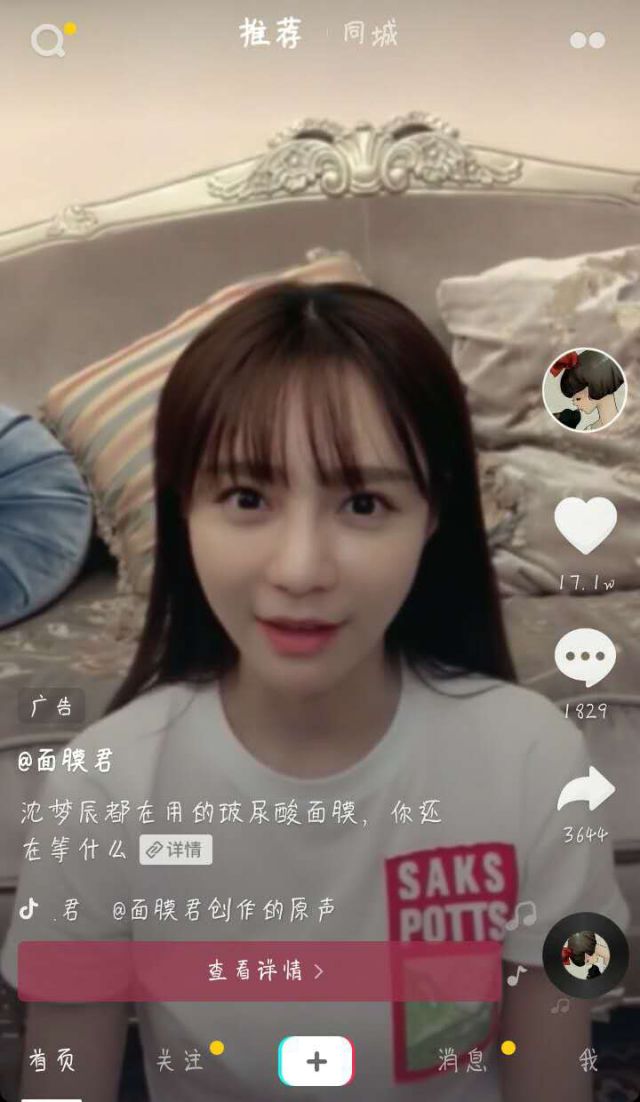Switch to the 关注 tab

click(x=180, y=1060)
